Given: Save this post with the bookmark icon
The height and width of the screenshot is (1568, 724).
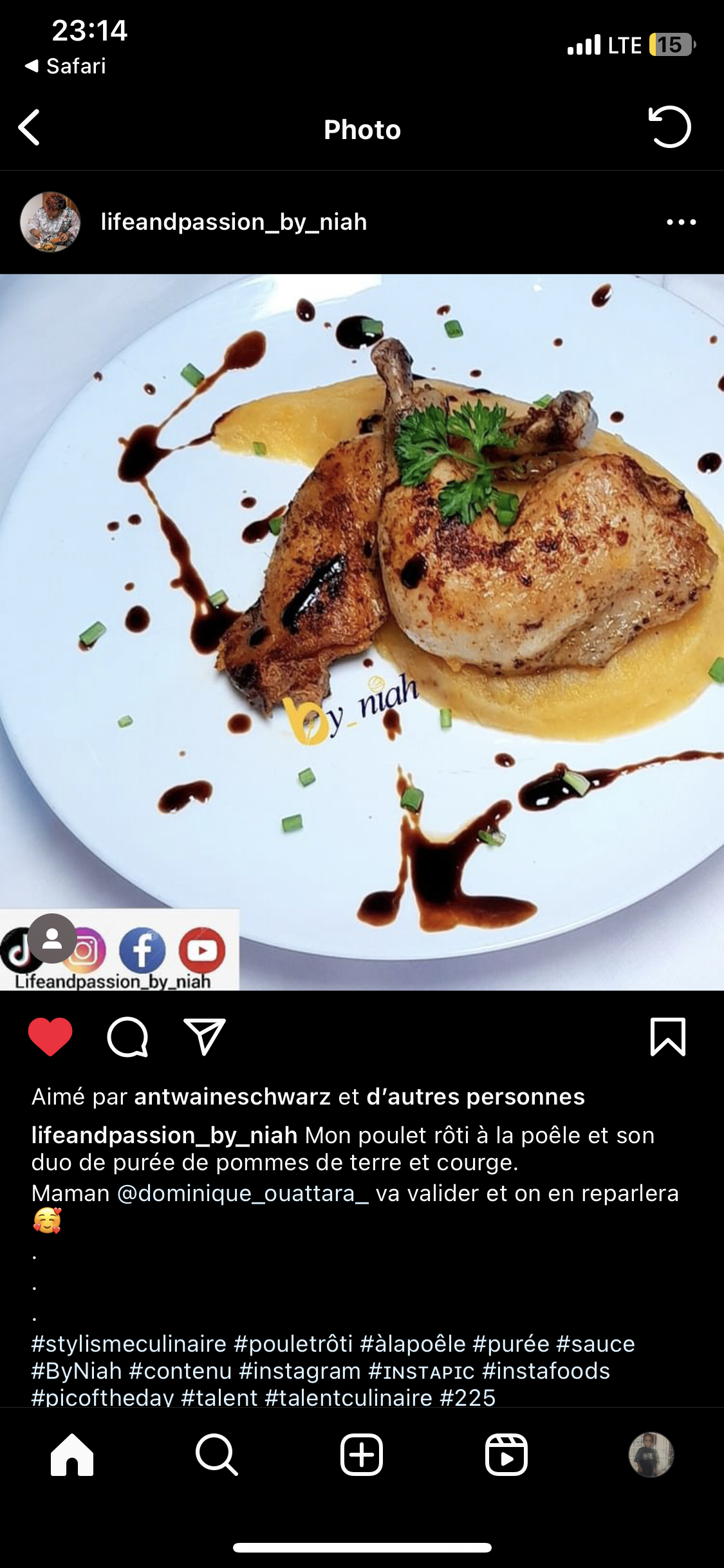Looking at the screenshot, I should 668,1036.
